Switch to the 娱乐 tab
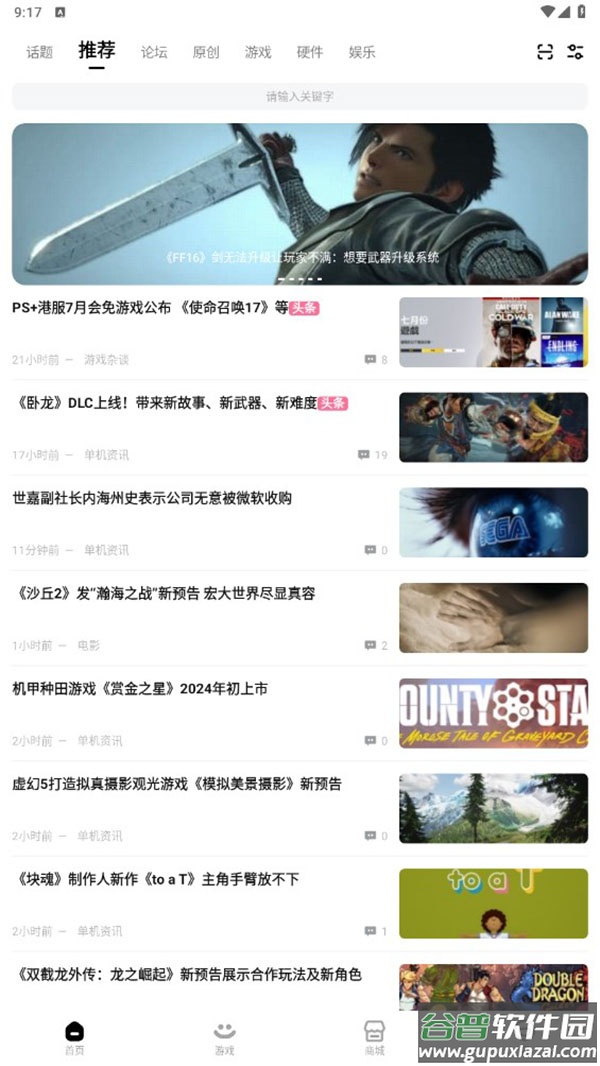The width and height of the screenshot is (600, 1066). tap(362, 52)
